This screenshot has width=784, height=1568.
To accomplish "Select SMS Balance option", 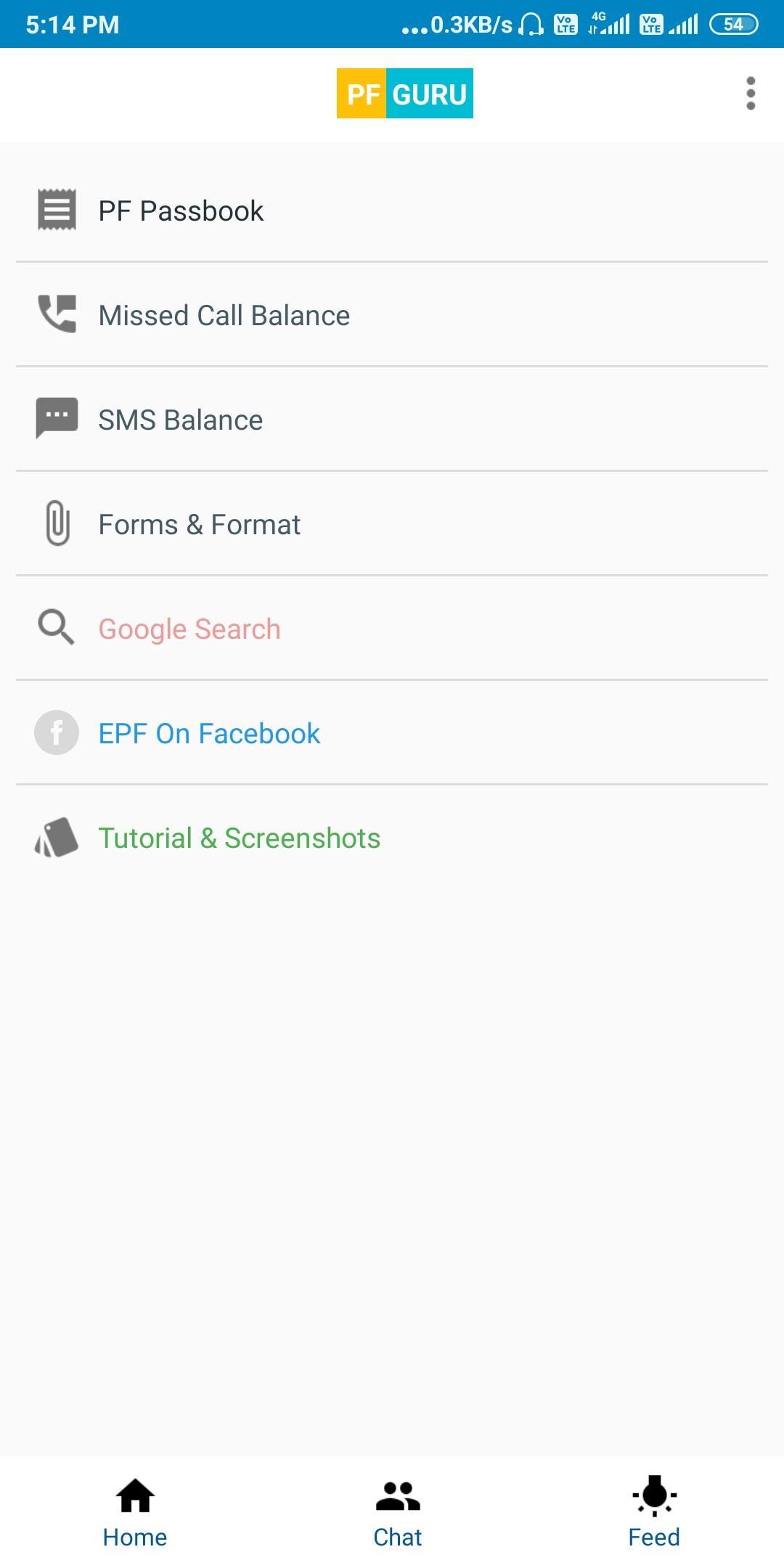I will (x=180, y=420).
